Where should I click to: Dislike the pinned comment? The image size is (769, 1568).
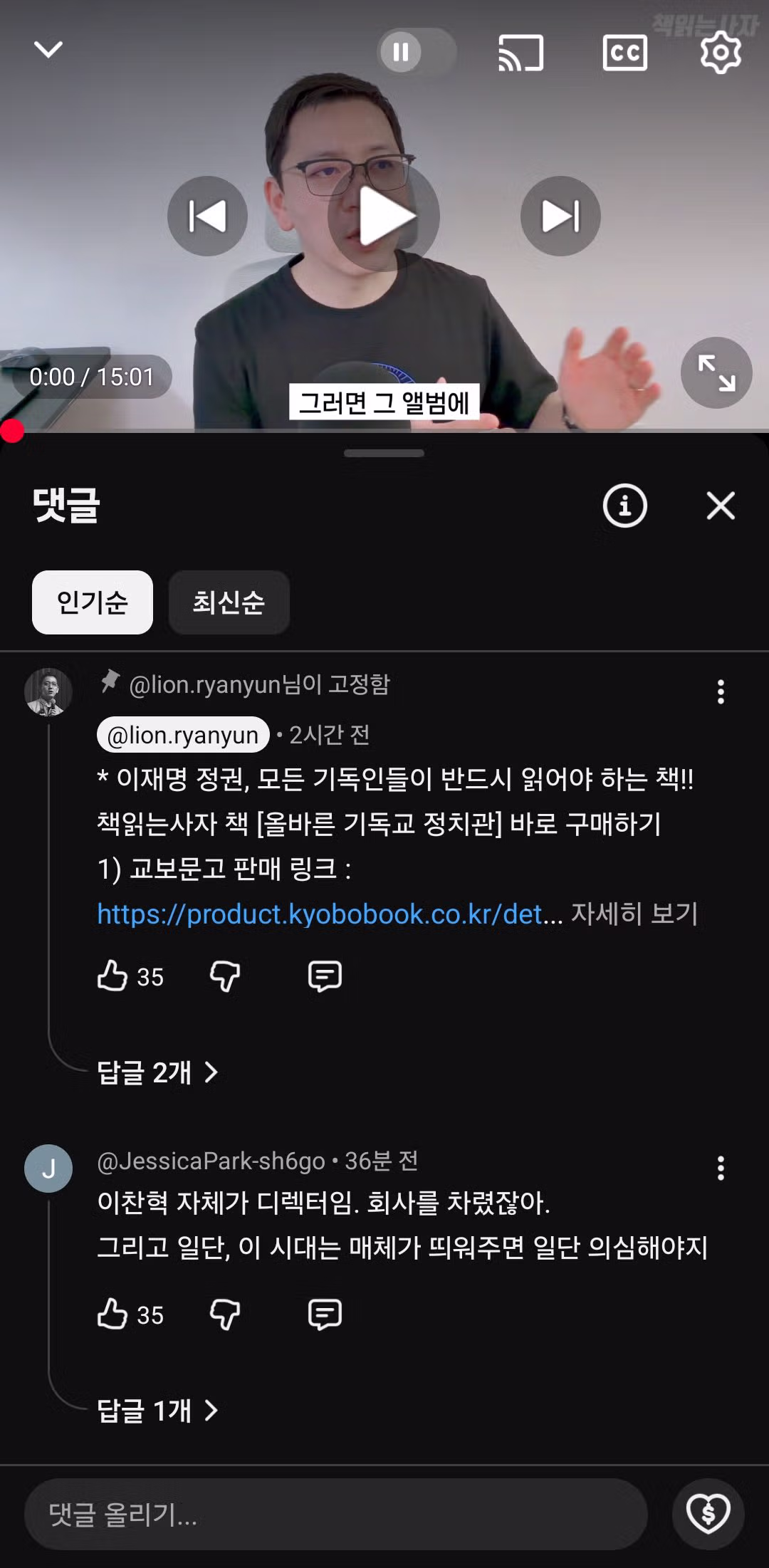point(226,976)
